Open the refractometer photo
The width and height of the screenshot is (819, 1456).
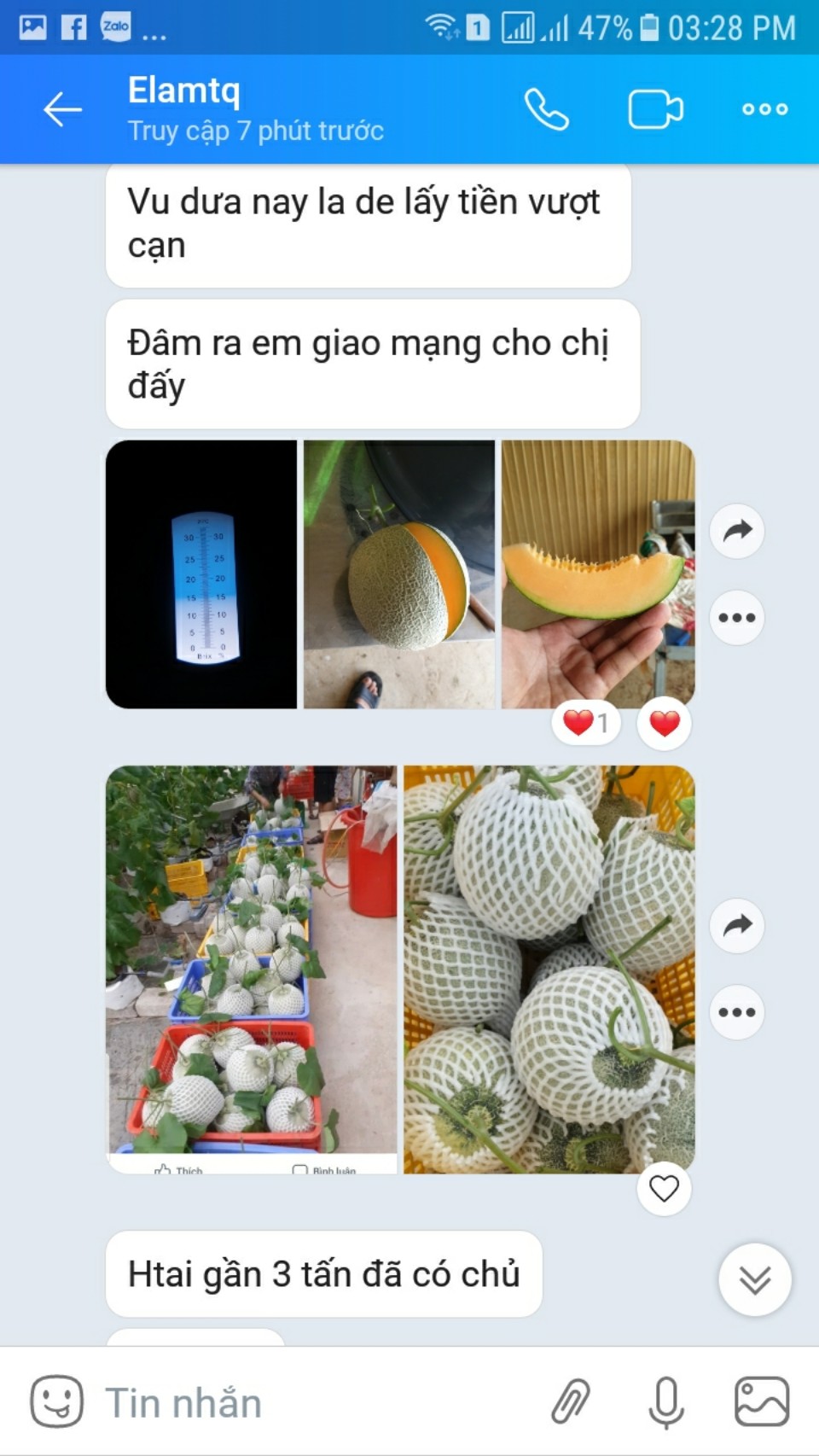[x=201, y=574]
